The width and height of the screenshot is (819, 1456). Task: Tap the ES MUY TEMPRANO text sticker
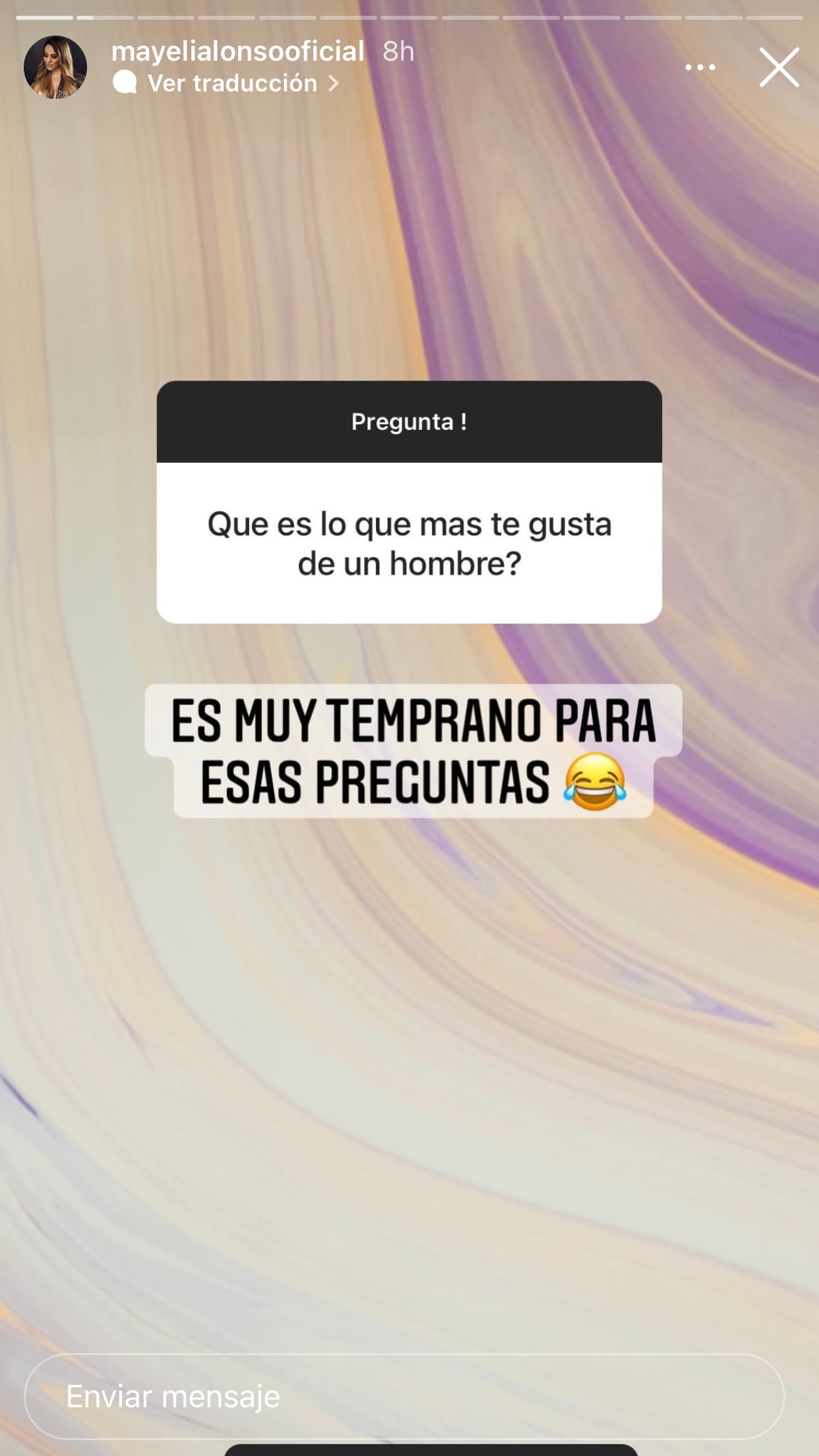pos(409,752)
